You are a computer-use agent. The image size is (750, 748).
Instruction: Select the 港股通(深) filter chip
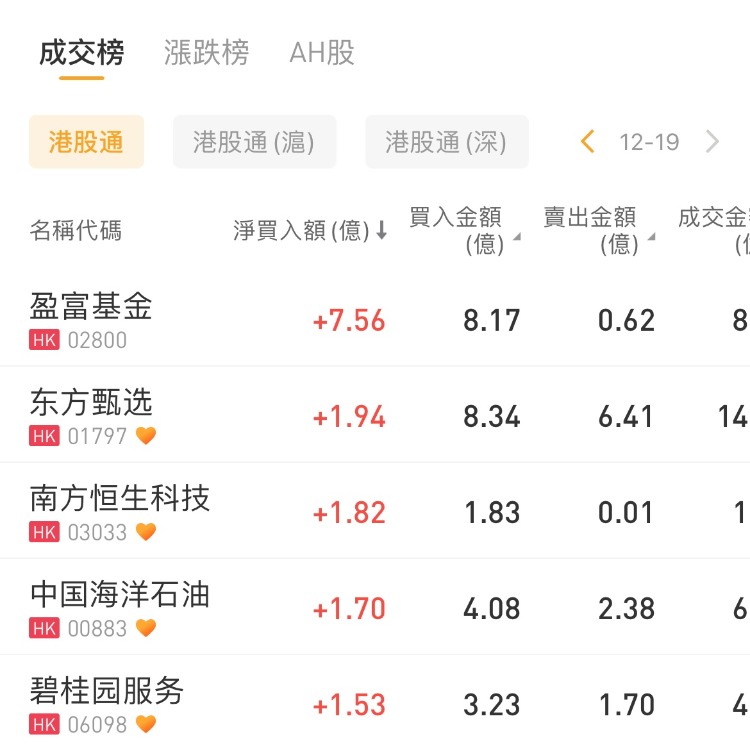[x=446, y=142]
